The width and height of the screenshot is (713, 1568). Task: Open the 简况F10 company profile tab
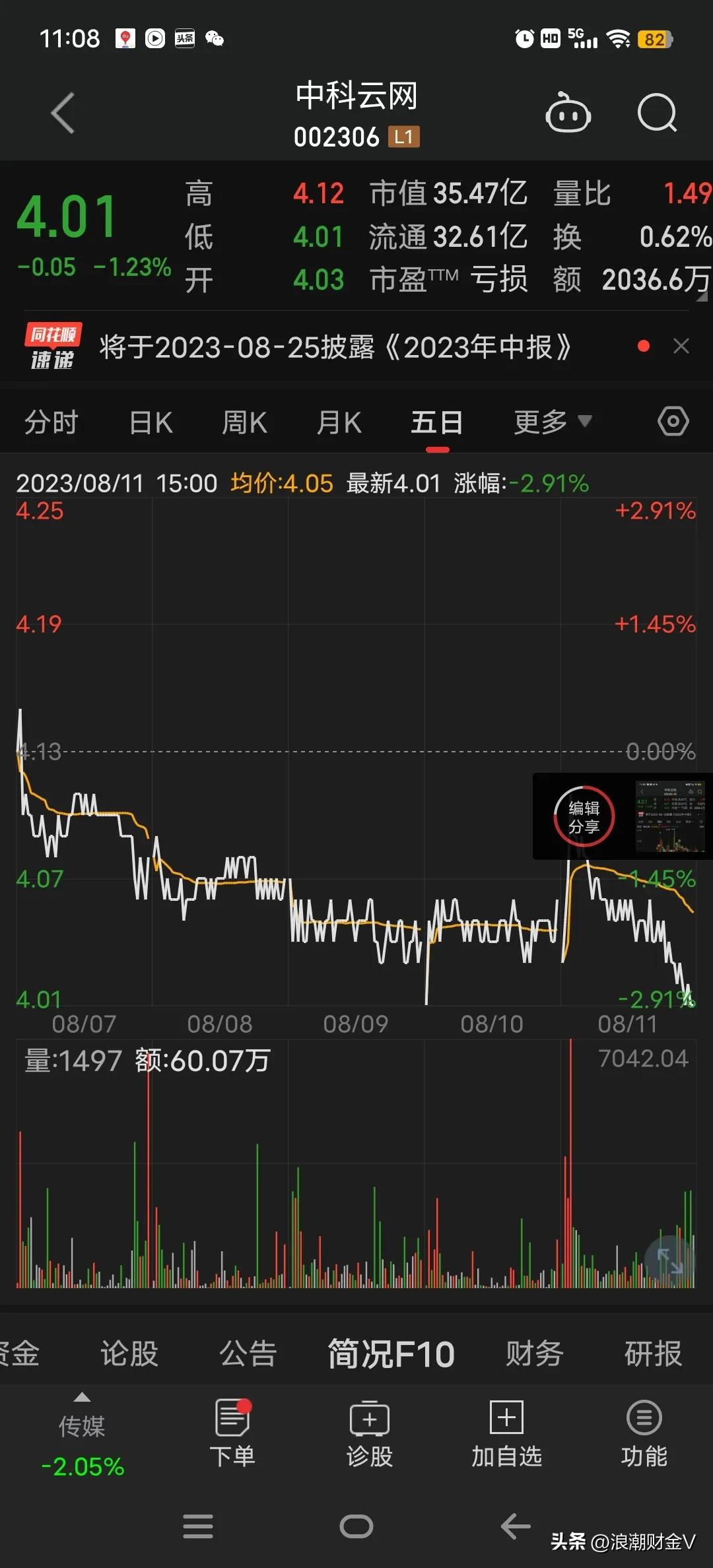click(x=391, y=1353)
